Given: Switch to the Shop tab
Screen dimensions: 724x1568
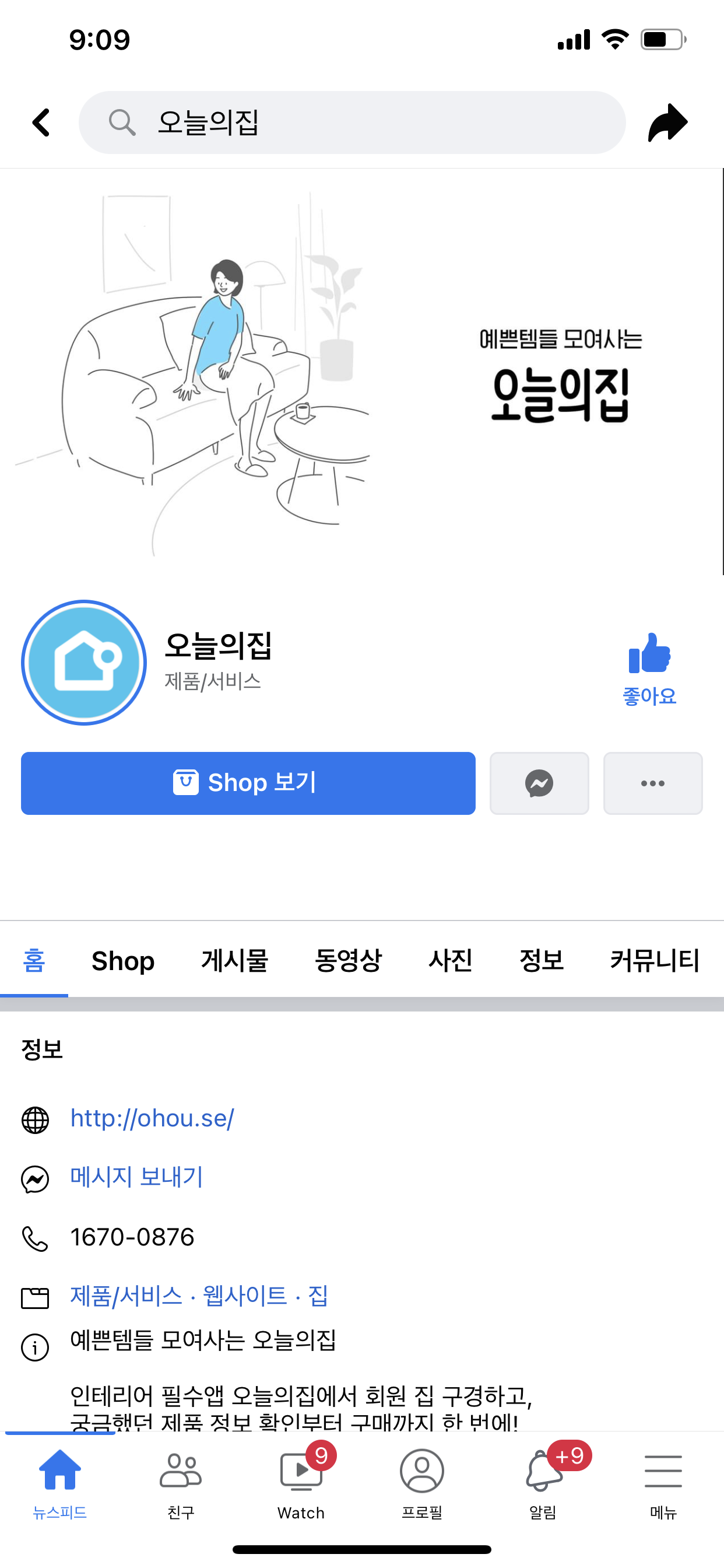Looking at the screenshot, I should click(123, 961).
